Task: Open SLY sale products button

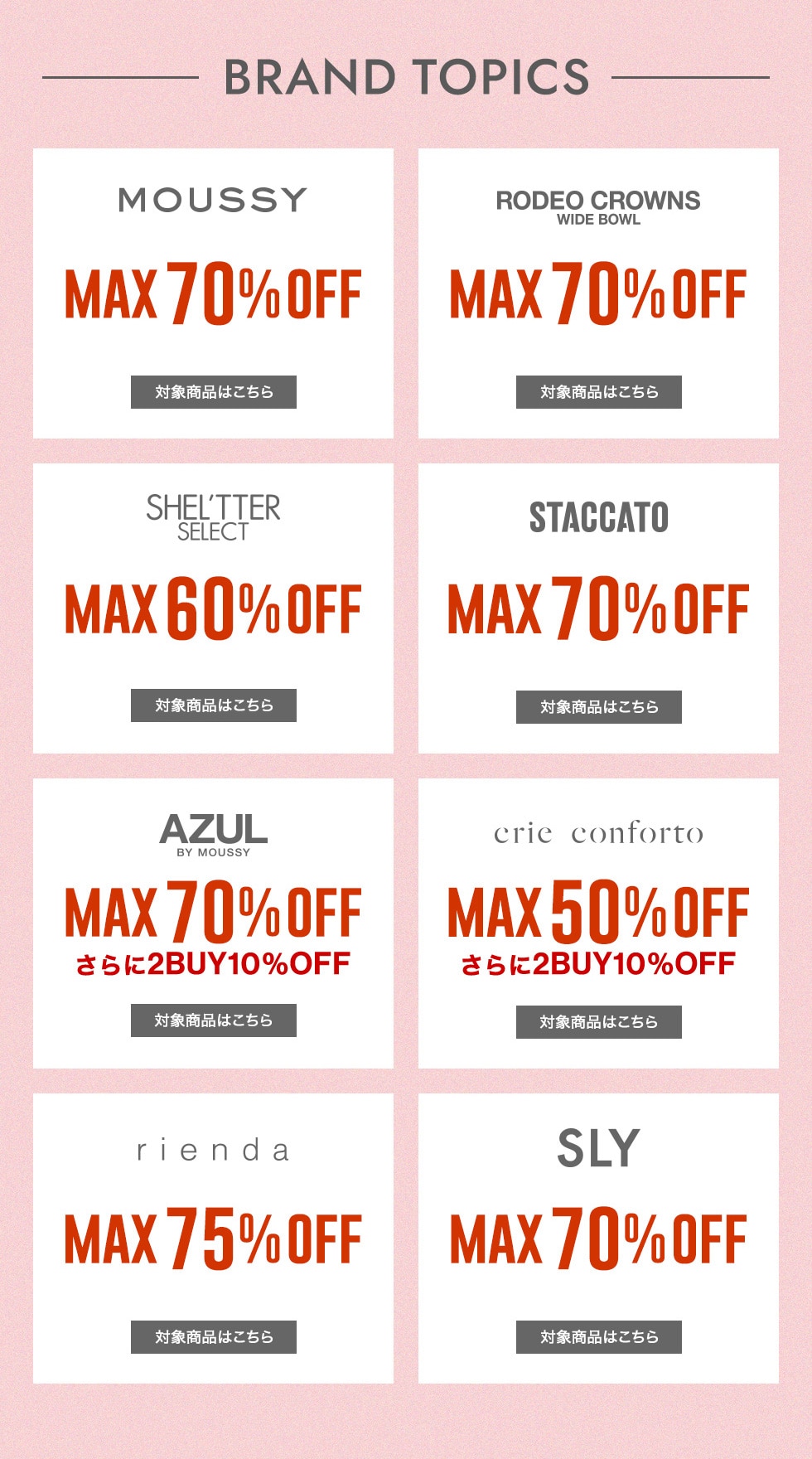Action: (598, 1337)
